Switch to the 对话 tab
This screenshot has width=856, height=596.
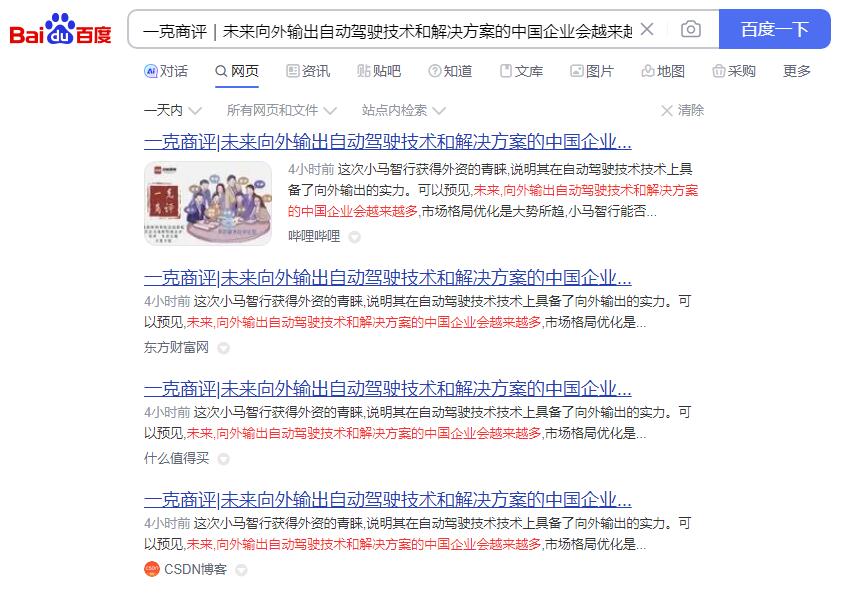[166, 71]
